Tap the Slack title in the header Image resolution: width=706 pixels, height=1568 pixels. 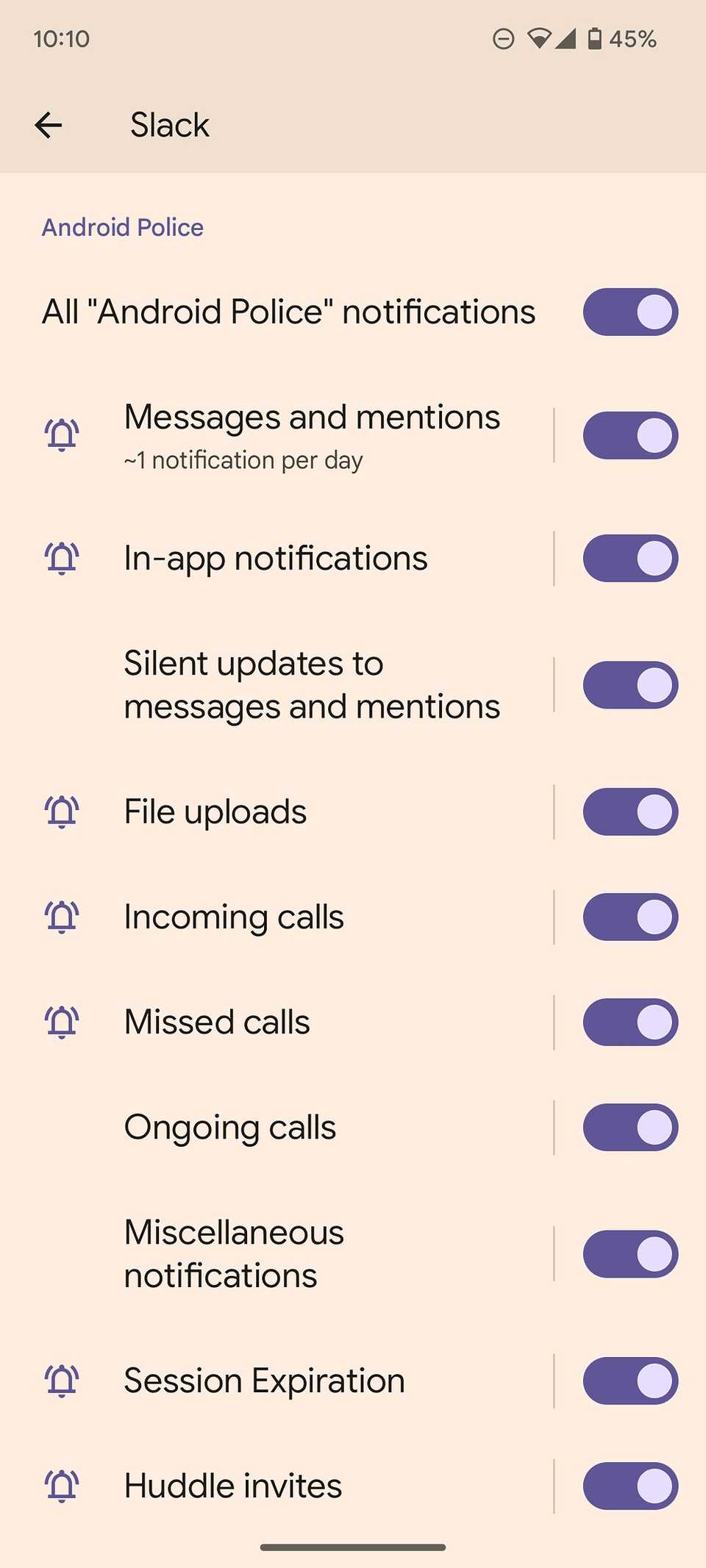[168, 125]
